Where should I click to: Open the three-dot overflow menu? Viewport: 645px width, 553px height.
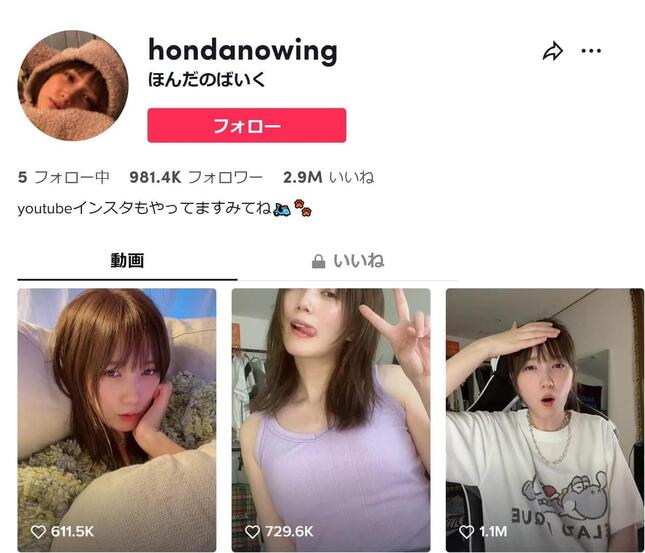[591, 51]
